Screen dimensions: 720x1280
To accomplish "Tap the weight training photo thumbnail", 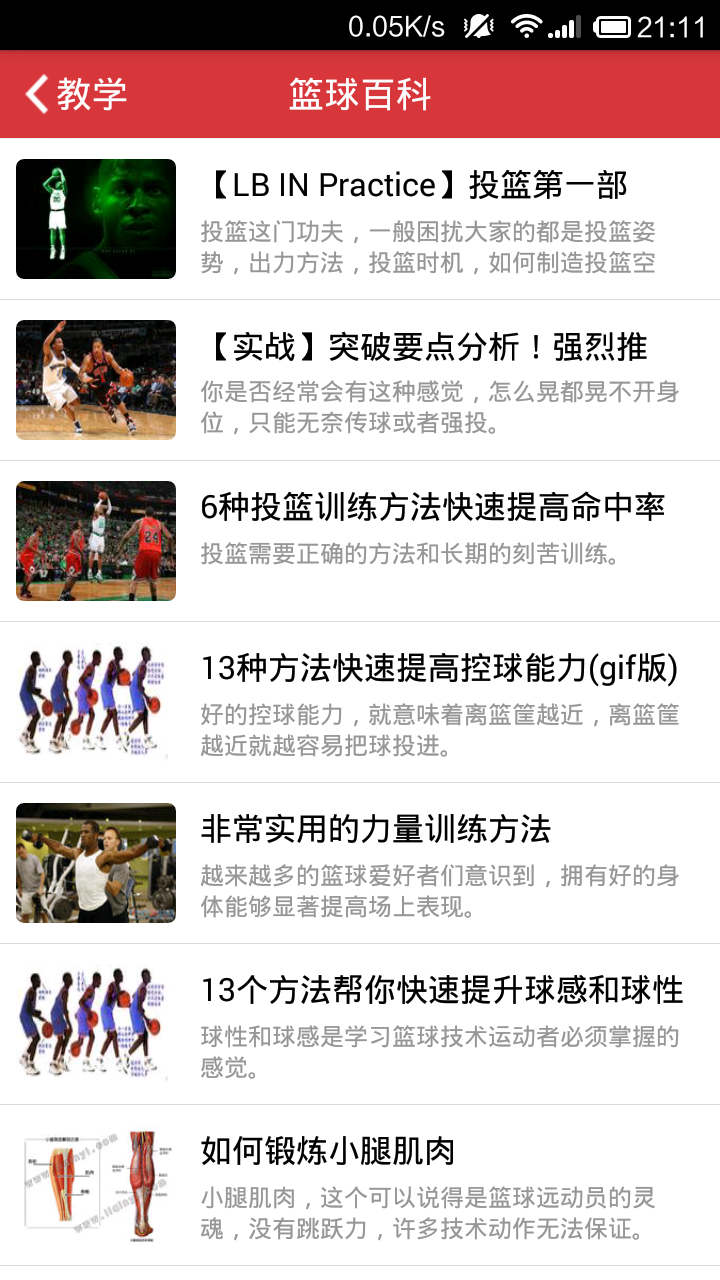I will coord(95,862).
